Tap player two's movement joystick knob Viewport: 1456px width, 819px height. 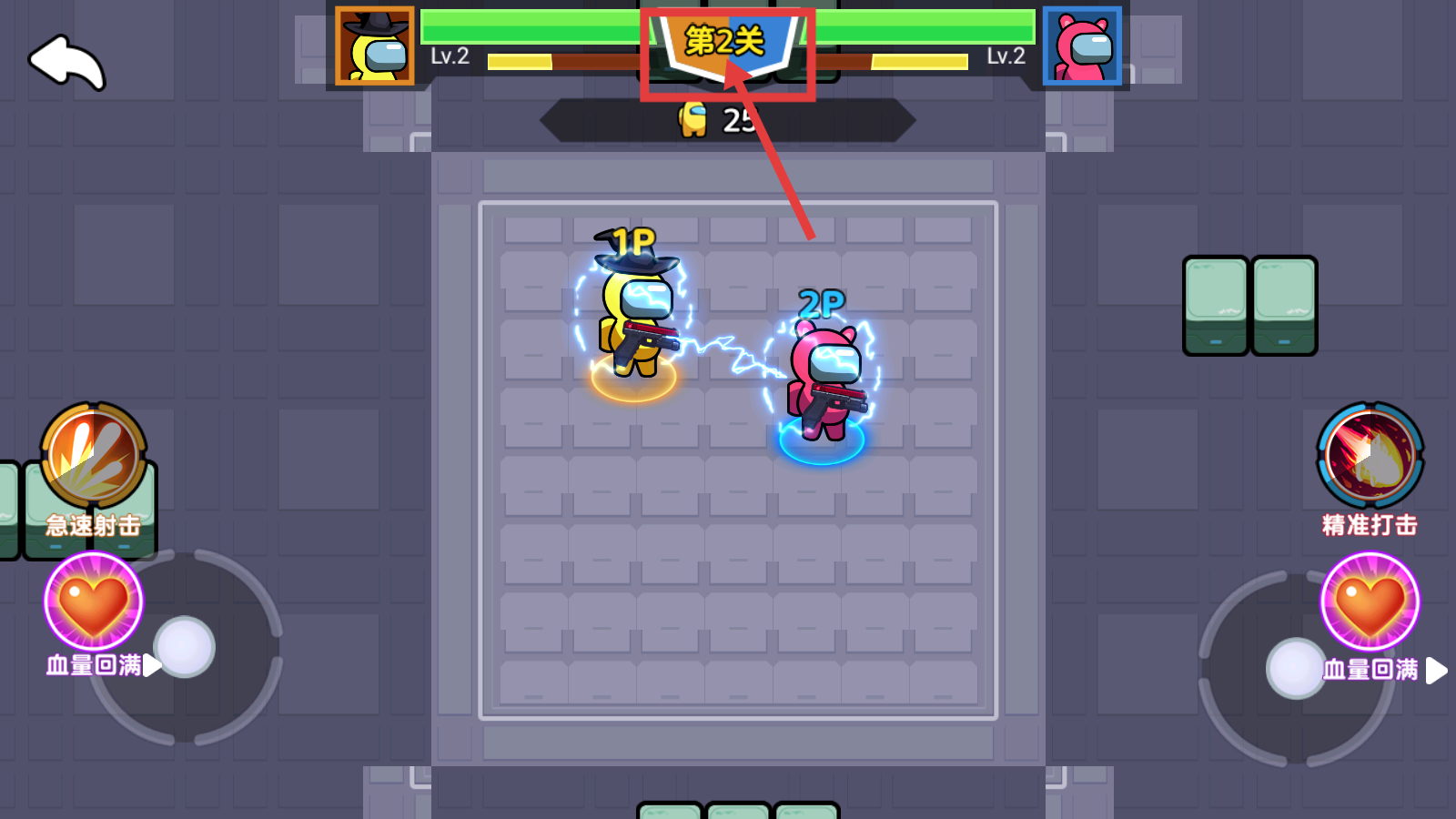click(x=1296, y=668)
